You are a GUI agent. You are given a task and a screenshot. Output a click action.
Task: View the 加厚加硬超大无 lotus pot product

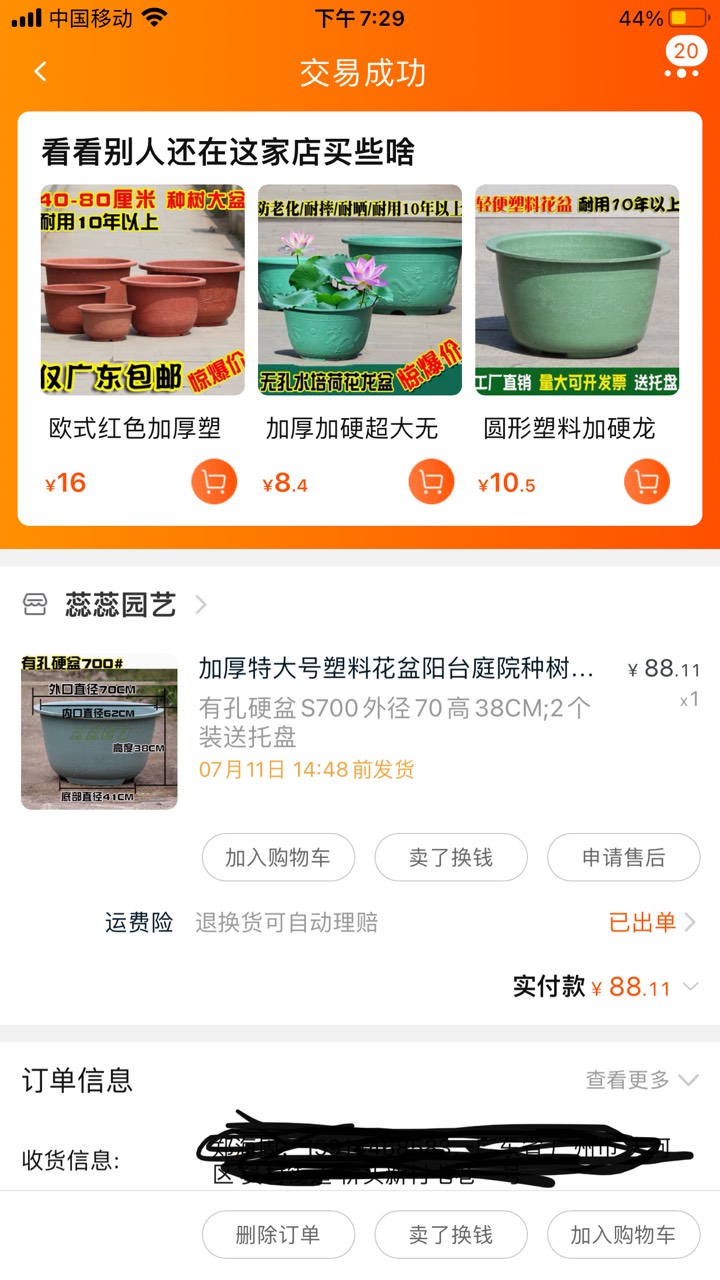click(360, 290)
